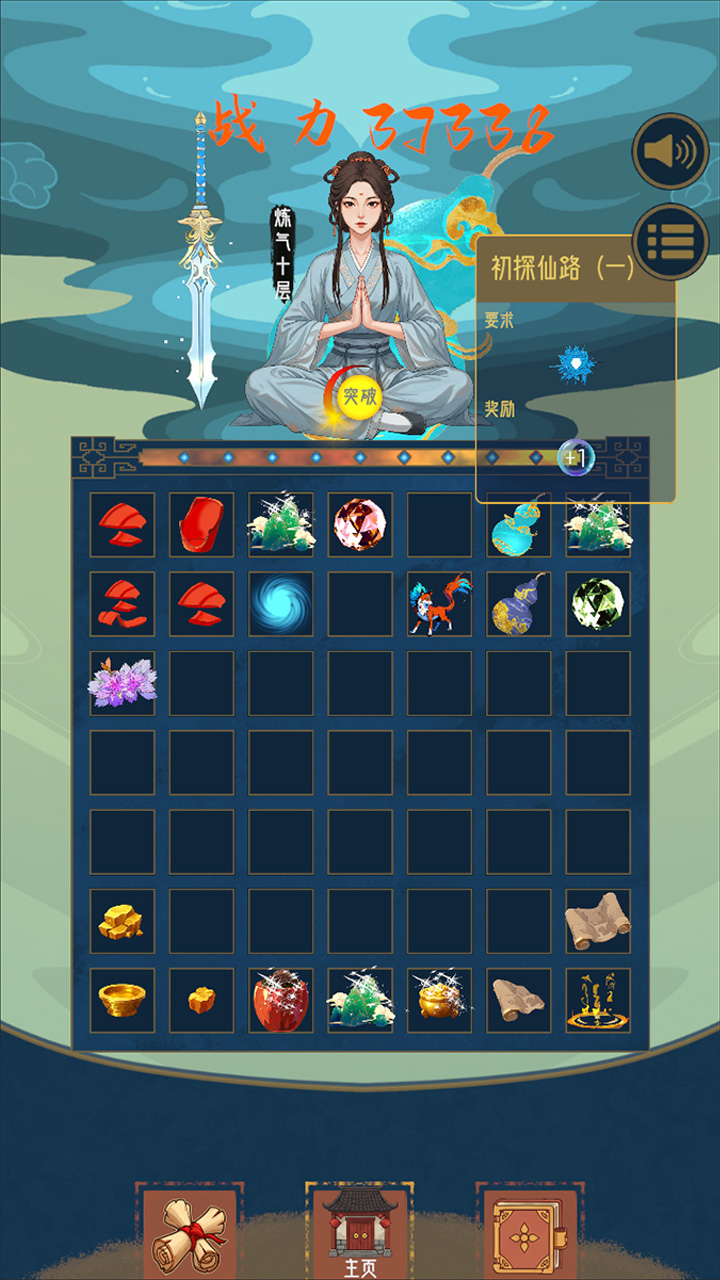This screenshot has height=1280, width=720.
Task: Mute the game sound with the speaker icon
Action: coord(670,152)
